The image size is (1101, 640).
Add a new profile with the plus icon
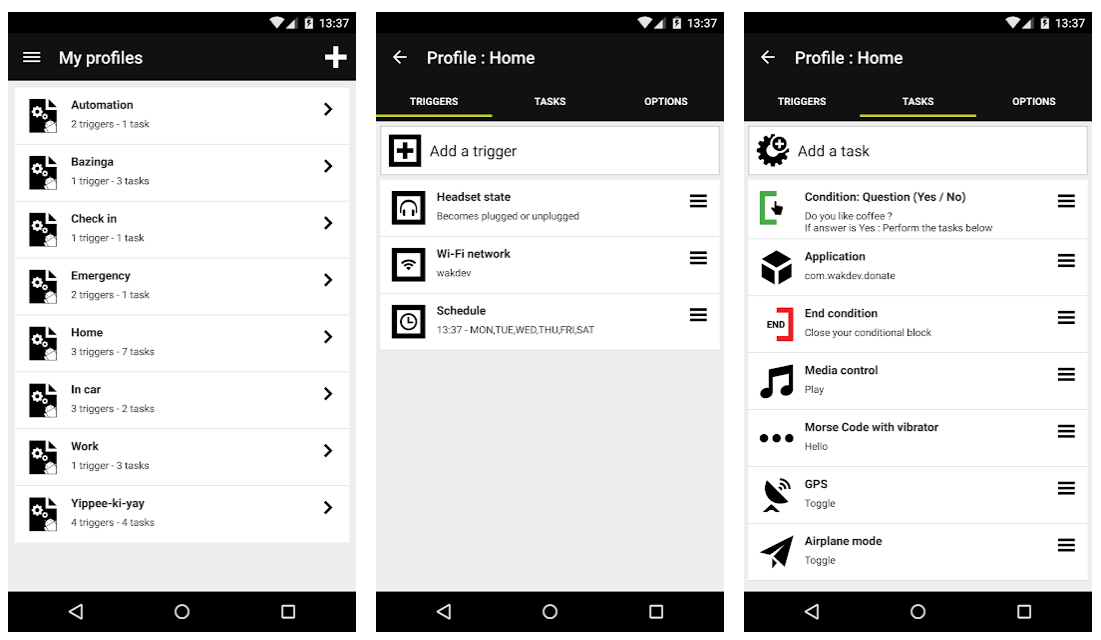pos(335,58)
